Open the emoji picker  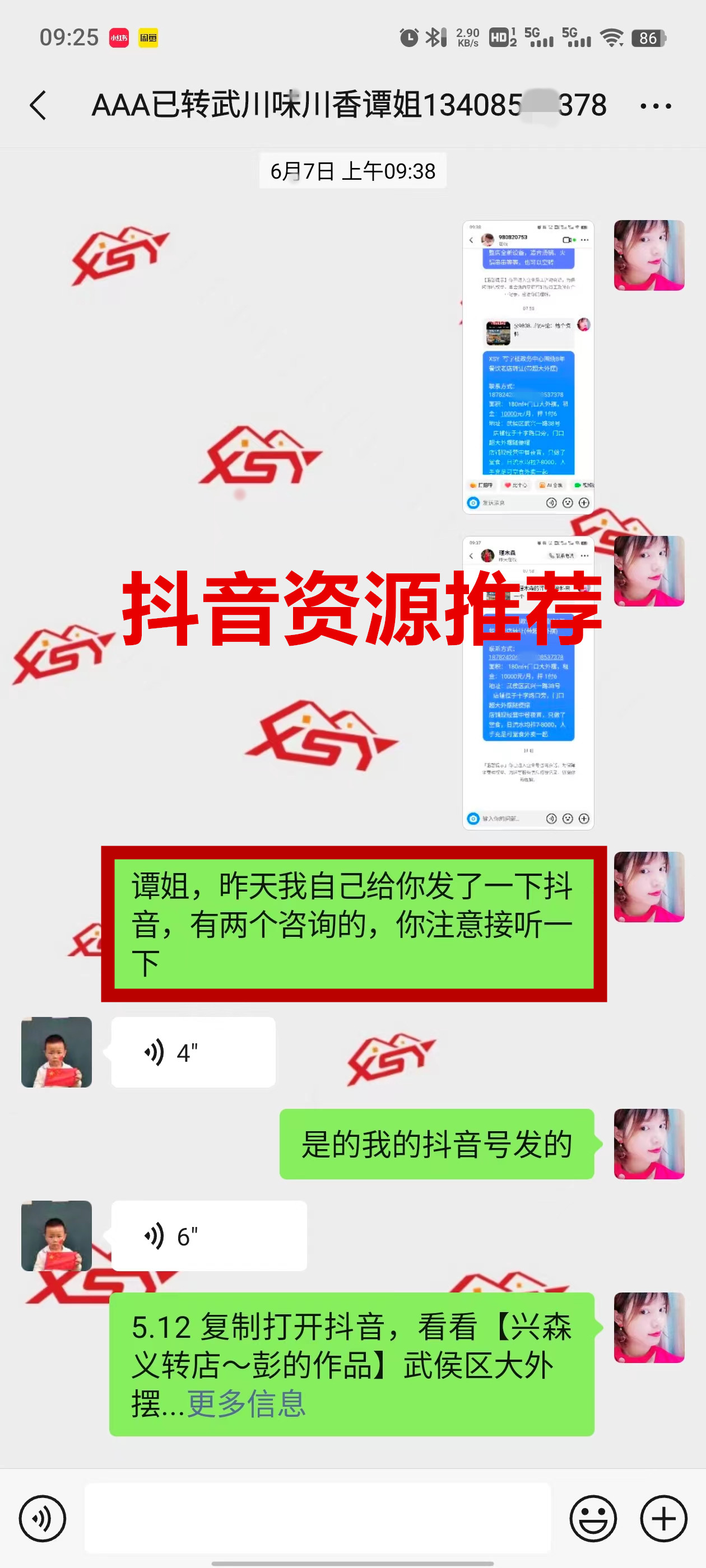pos(593,1518)
